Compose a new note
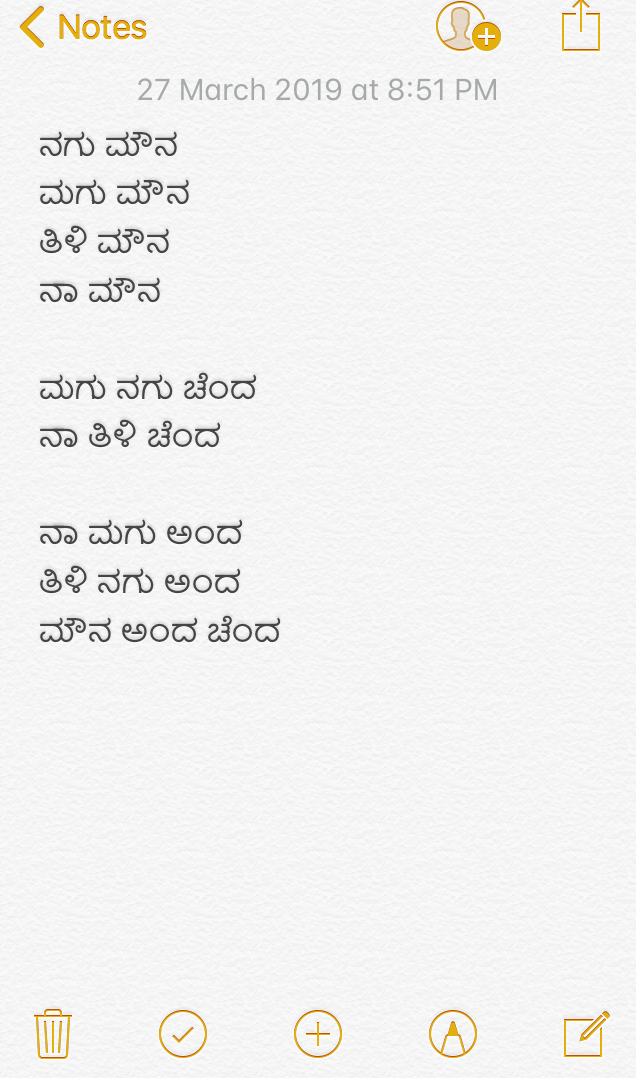 click(x=585, y=1033)
